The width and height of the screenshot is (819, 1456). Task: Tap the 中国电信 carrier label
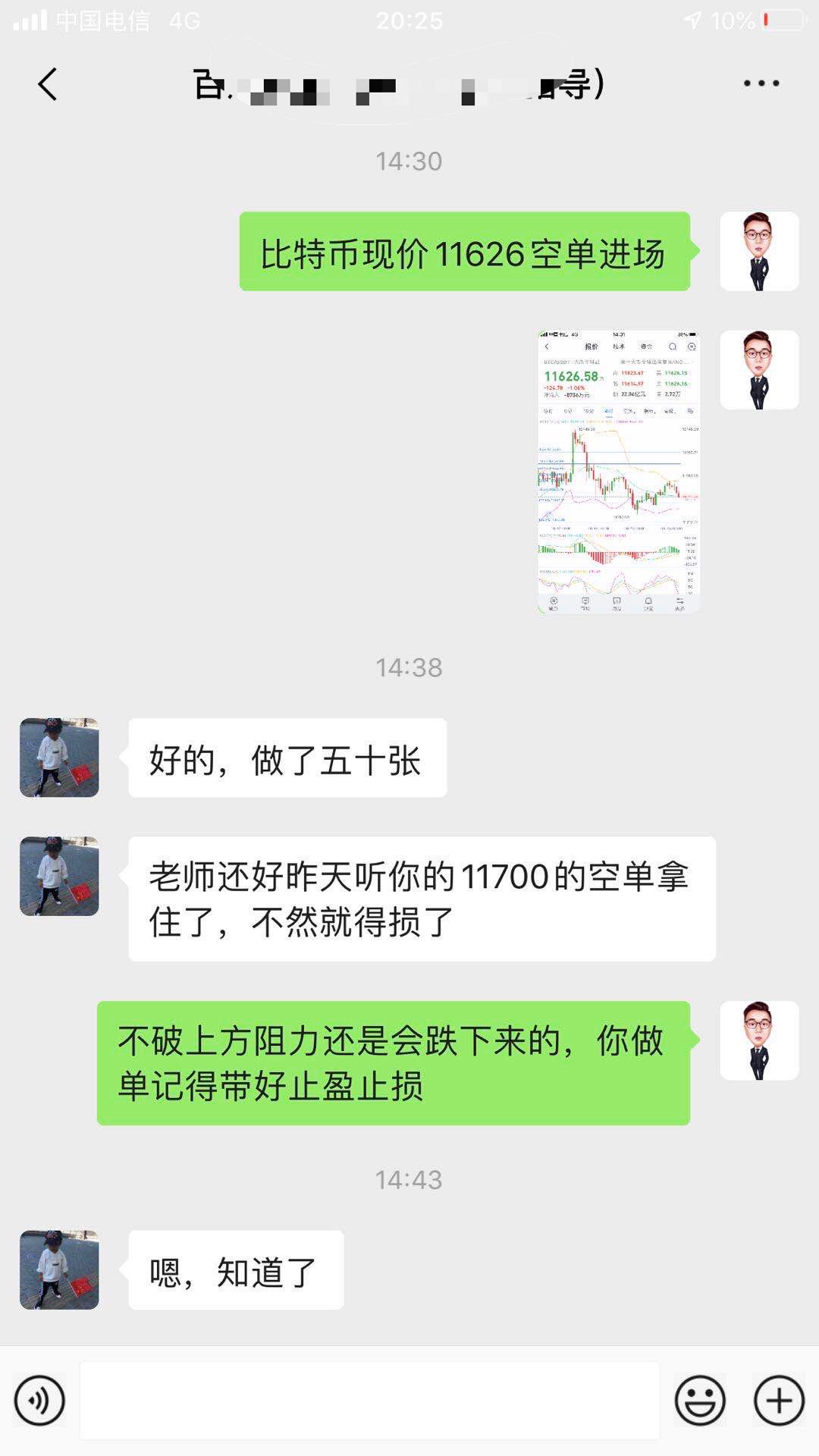106,20
